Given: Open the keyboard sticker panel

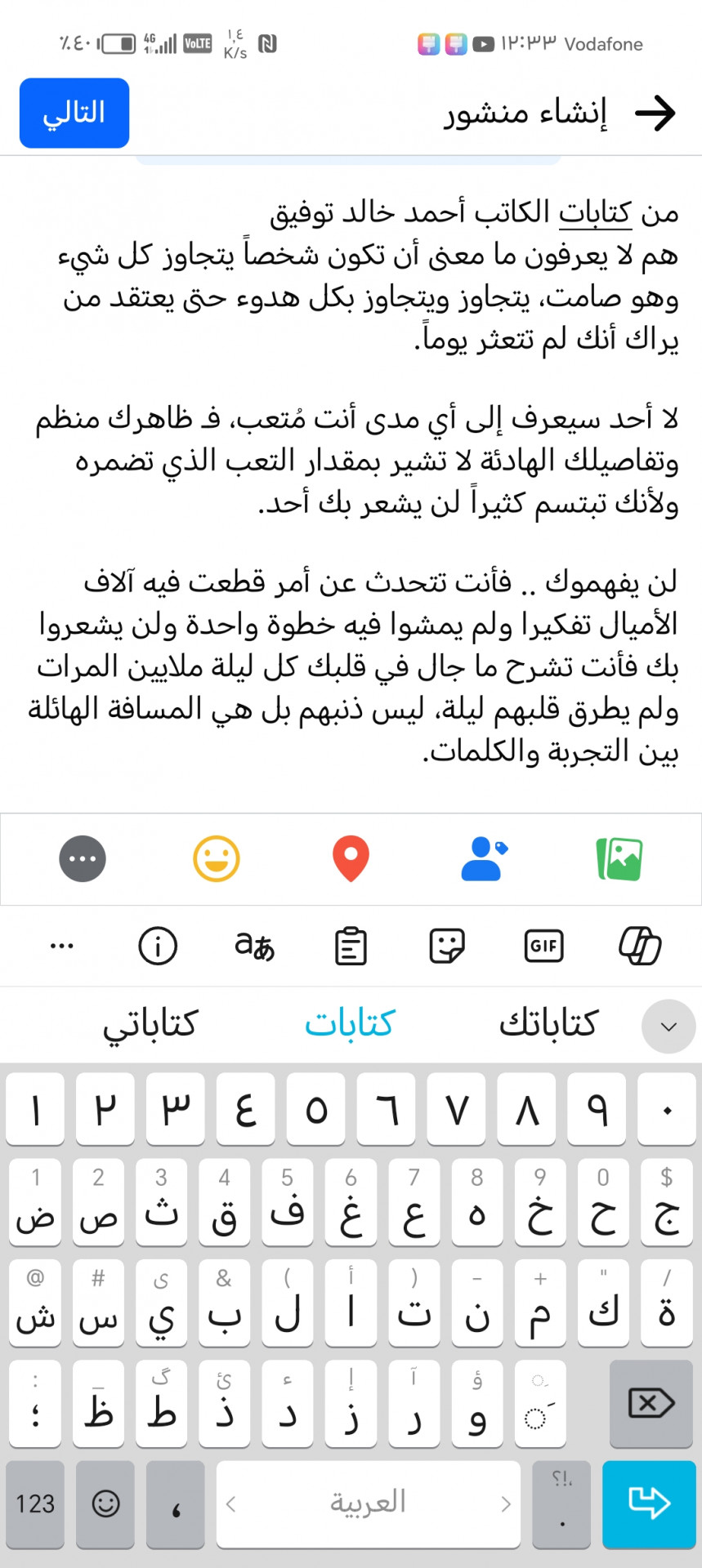Looking at the screenshot, I should coord(447,946).
